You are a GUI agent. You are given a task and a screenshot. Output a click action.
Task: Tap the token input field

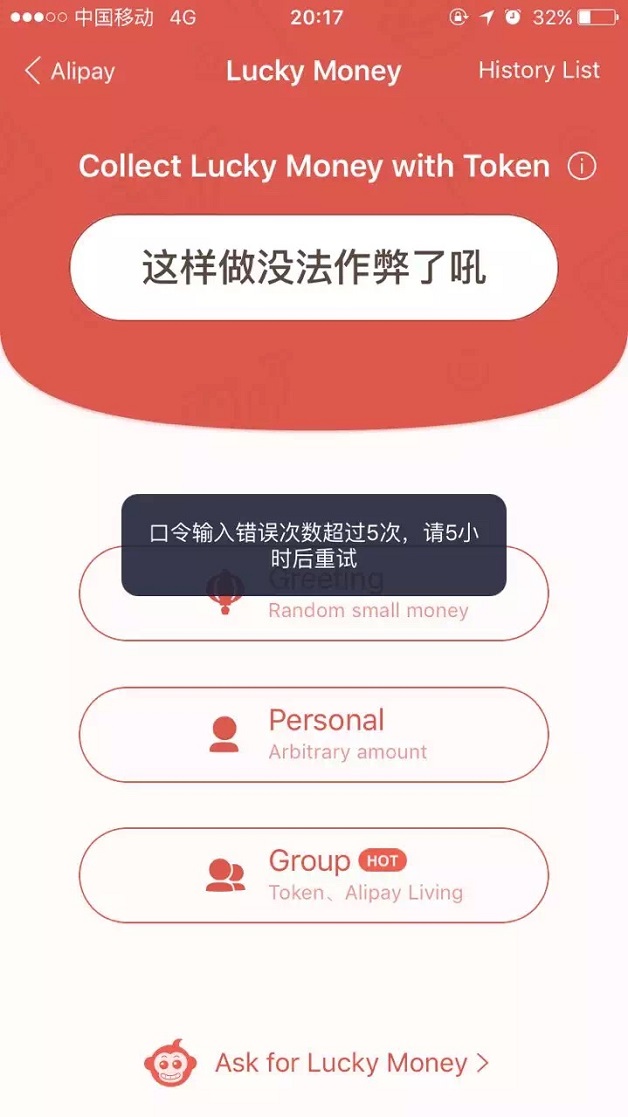(x=313, y=268)
